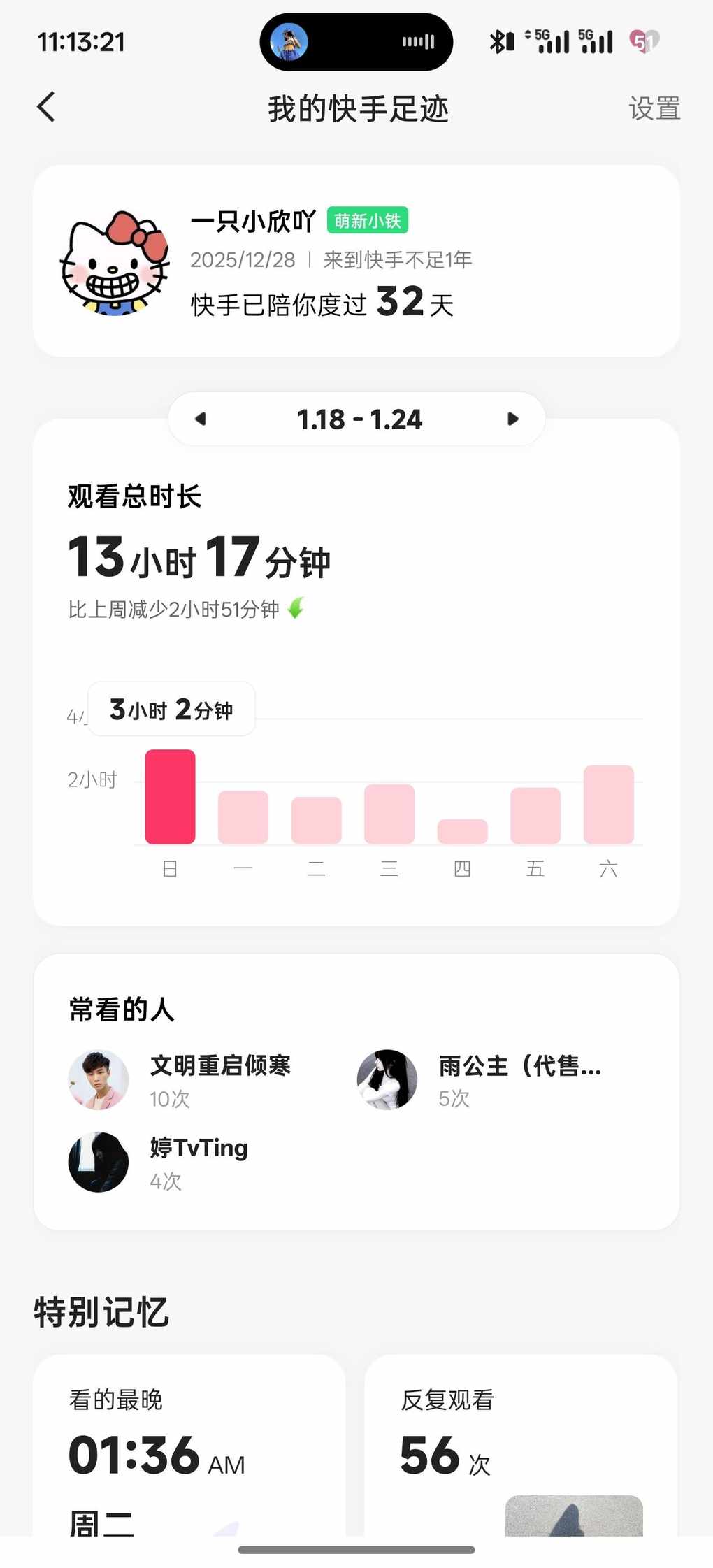Image resolution: width=713 pixels, height=1568 pixels.
Task: Select the 二 (Tuesday) bar in the chart
Action: [x=316, y=819]
